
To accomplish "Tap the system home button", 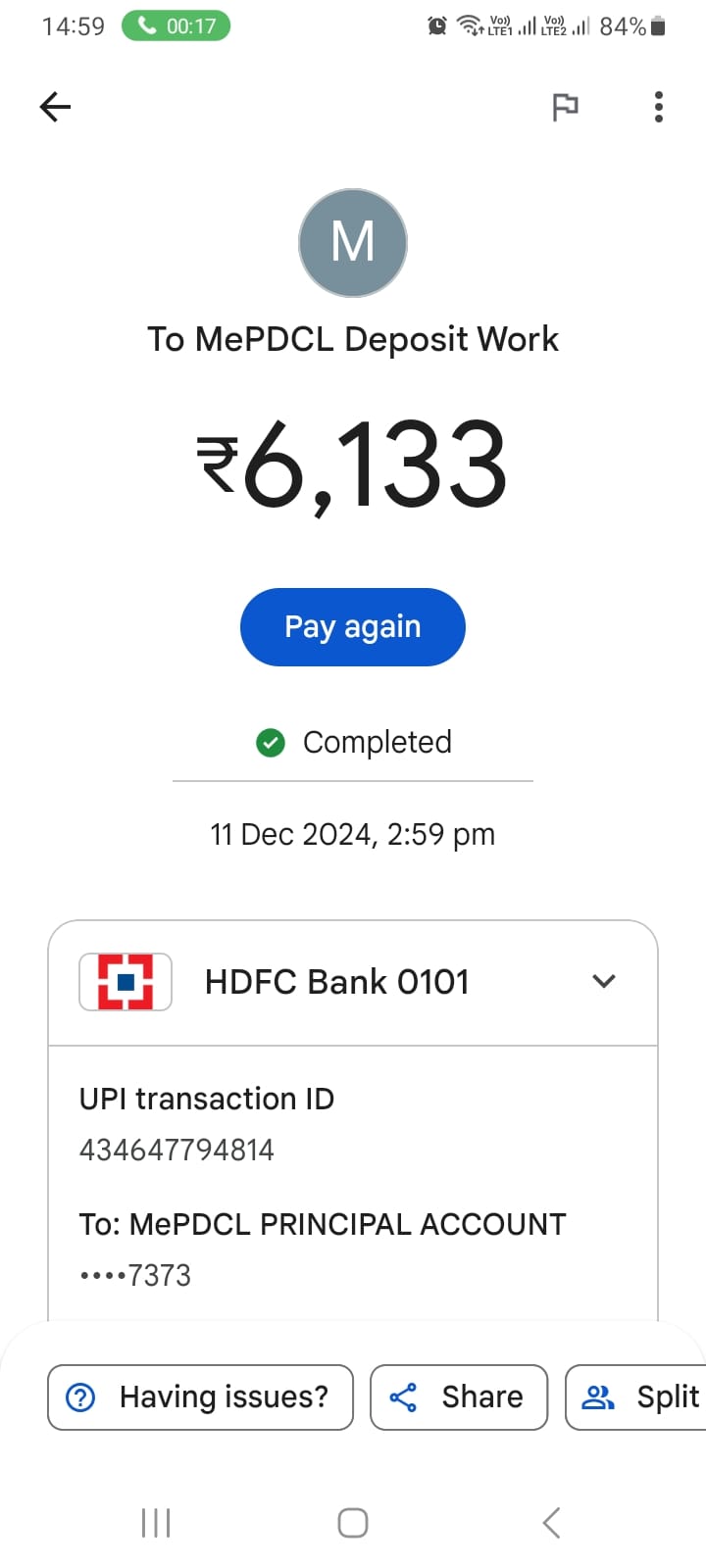I will pos(353,1523).
